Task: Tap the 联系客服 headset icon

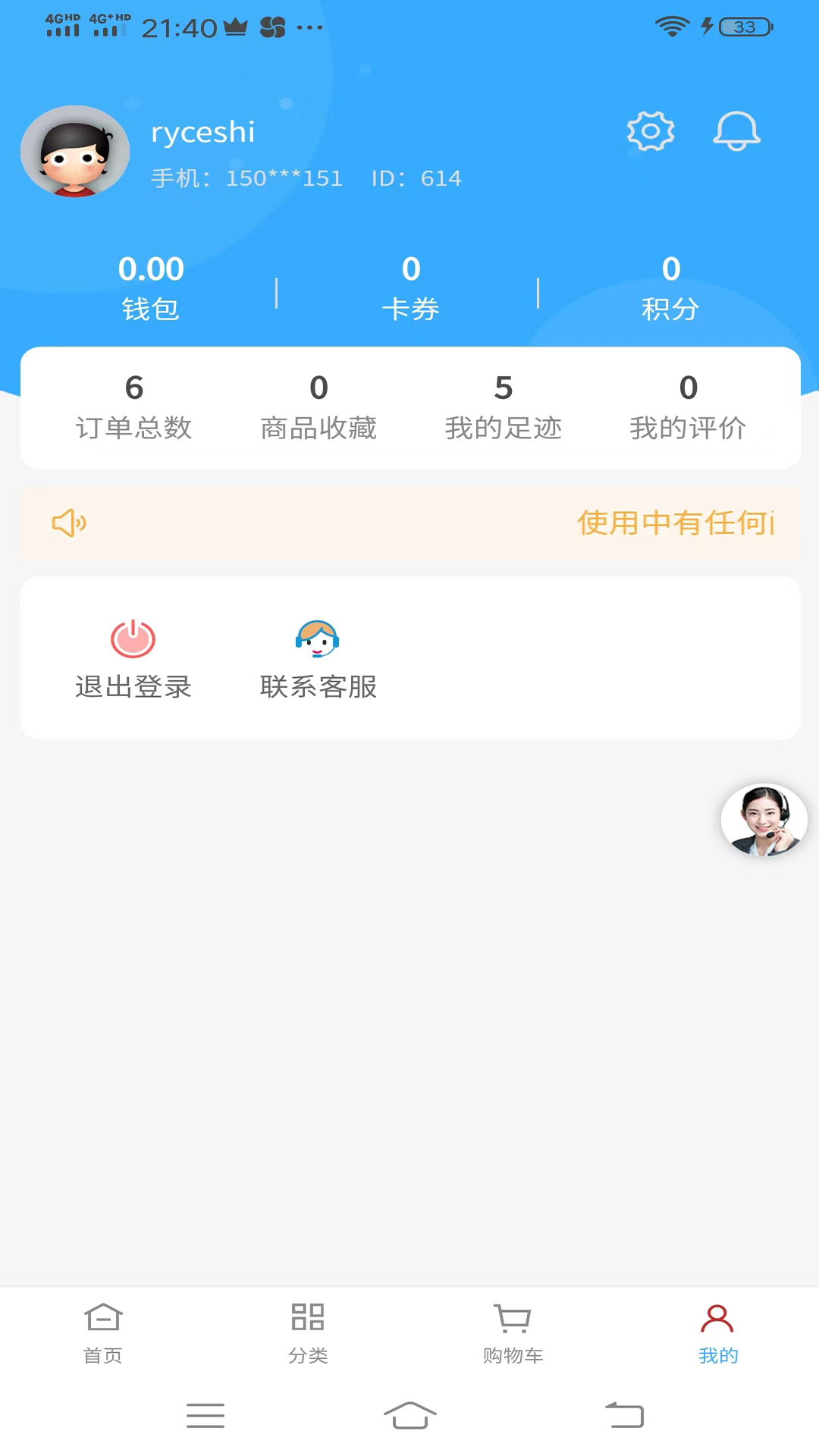Action: click(316, 639)
